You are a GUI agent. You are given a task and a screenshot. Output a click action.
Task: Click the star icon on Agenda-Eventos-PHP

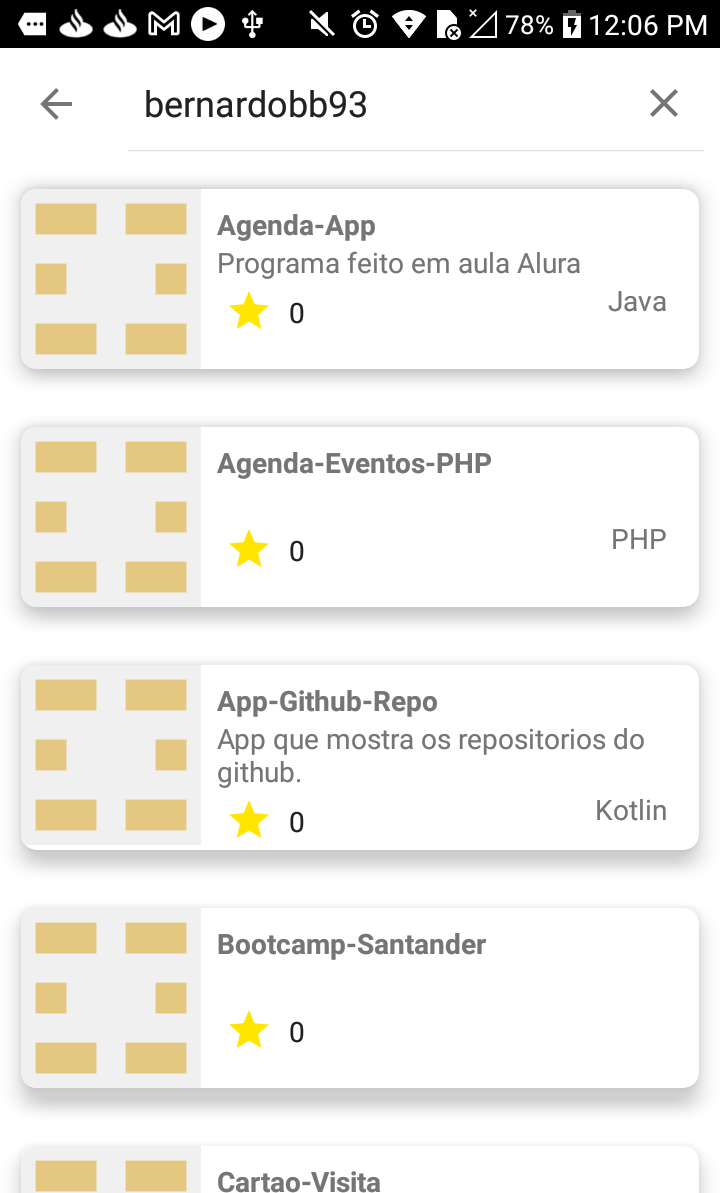[x=248, y=549]
